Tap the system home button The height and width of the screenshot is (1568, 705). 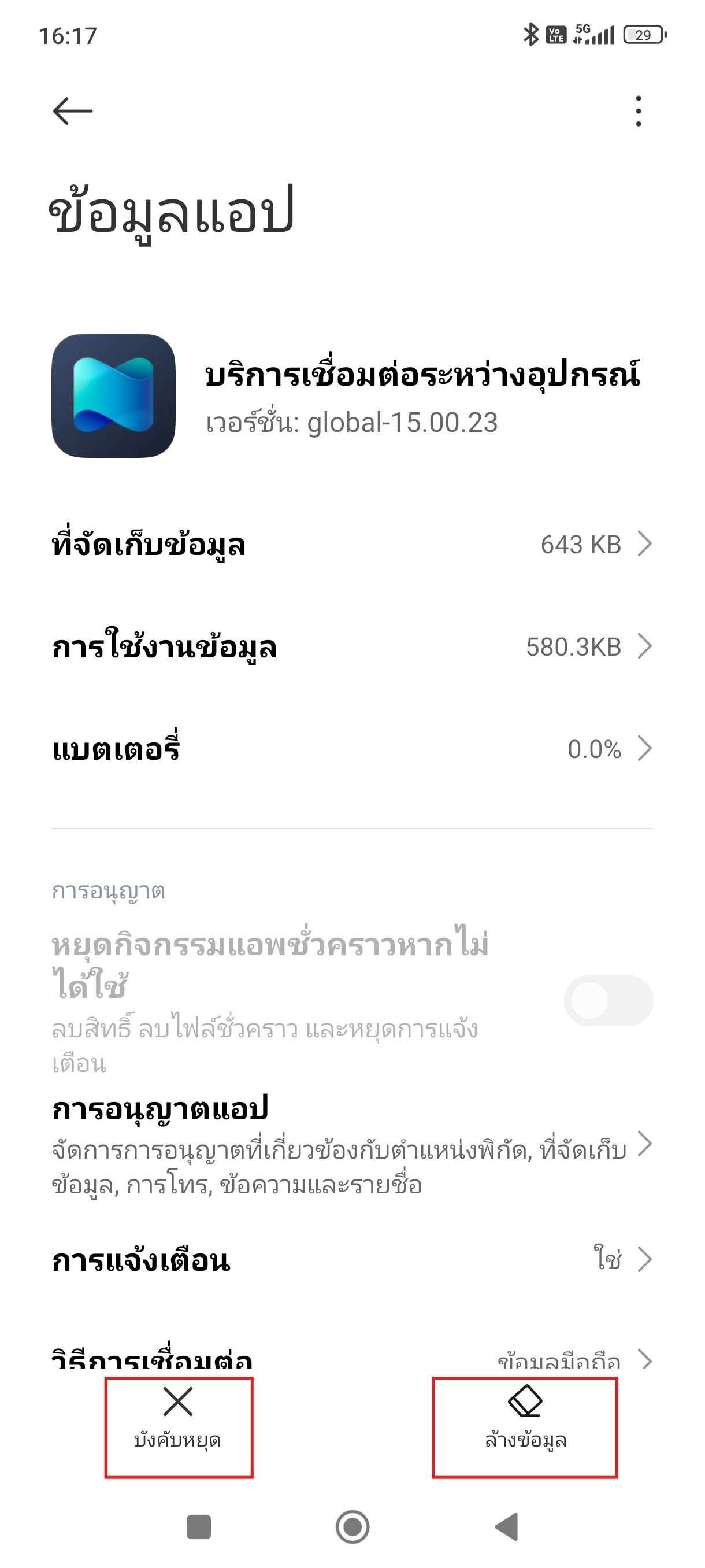[352, 1526]
